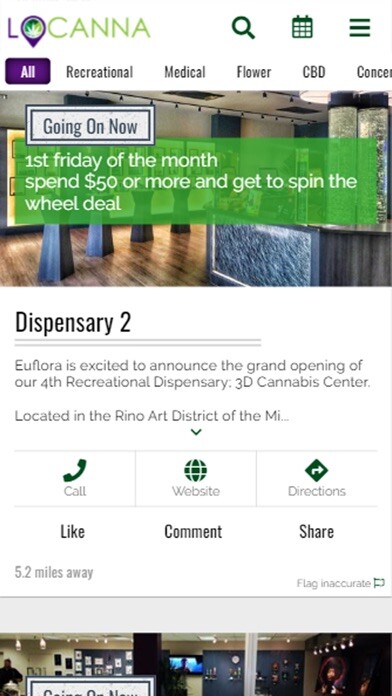Flag this listing as inaccurate
This screenshot has height=696, width=392.
pos(341,583)
